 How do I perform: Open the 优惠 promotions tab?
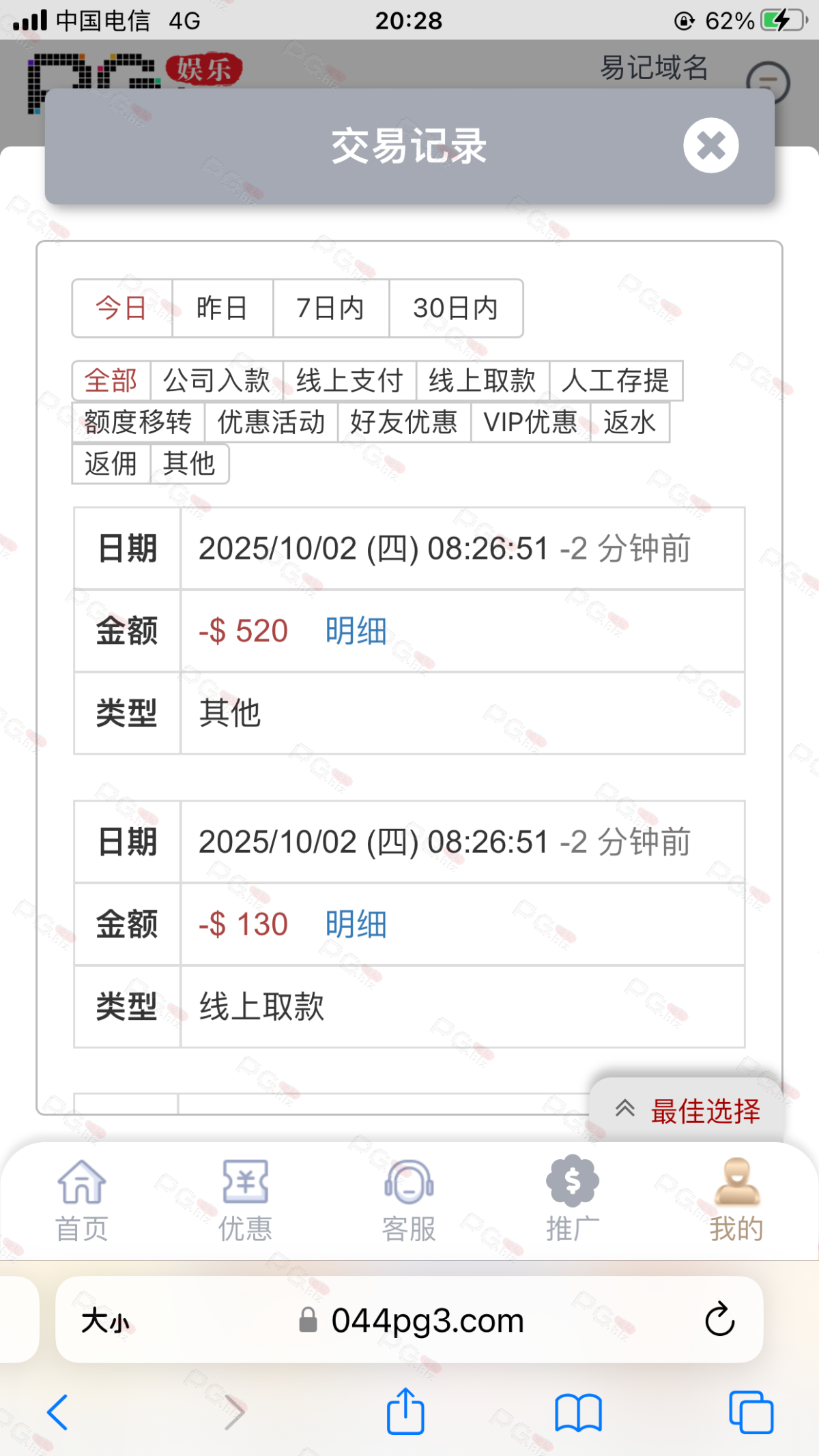(x=245, y=1200)
